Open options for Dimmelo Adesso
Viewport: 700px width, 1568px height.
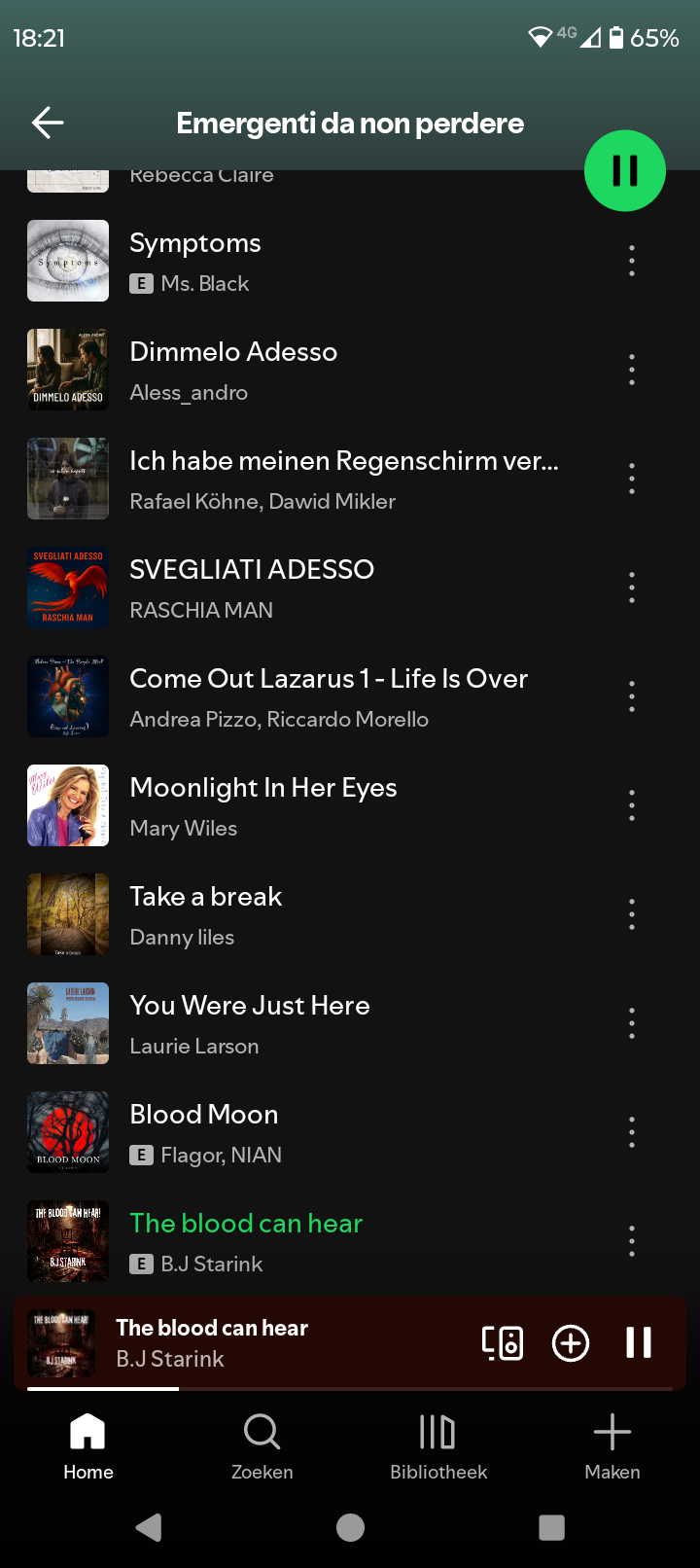[632, 370]
